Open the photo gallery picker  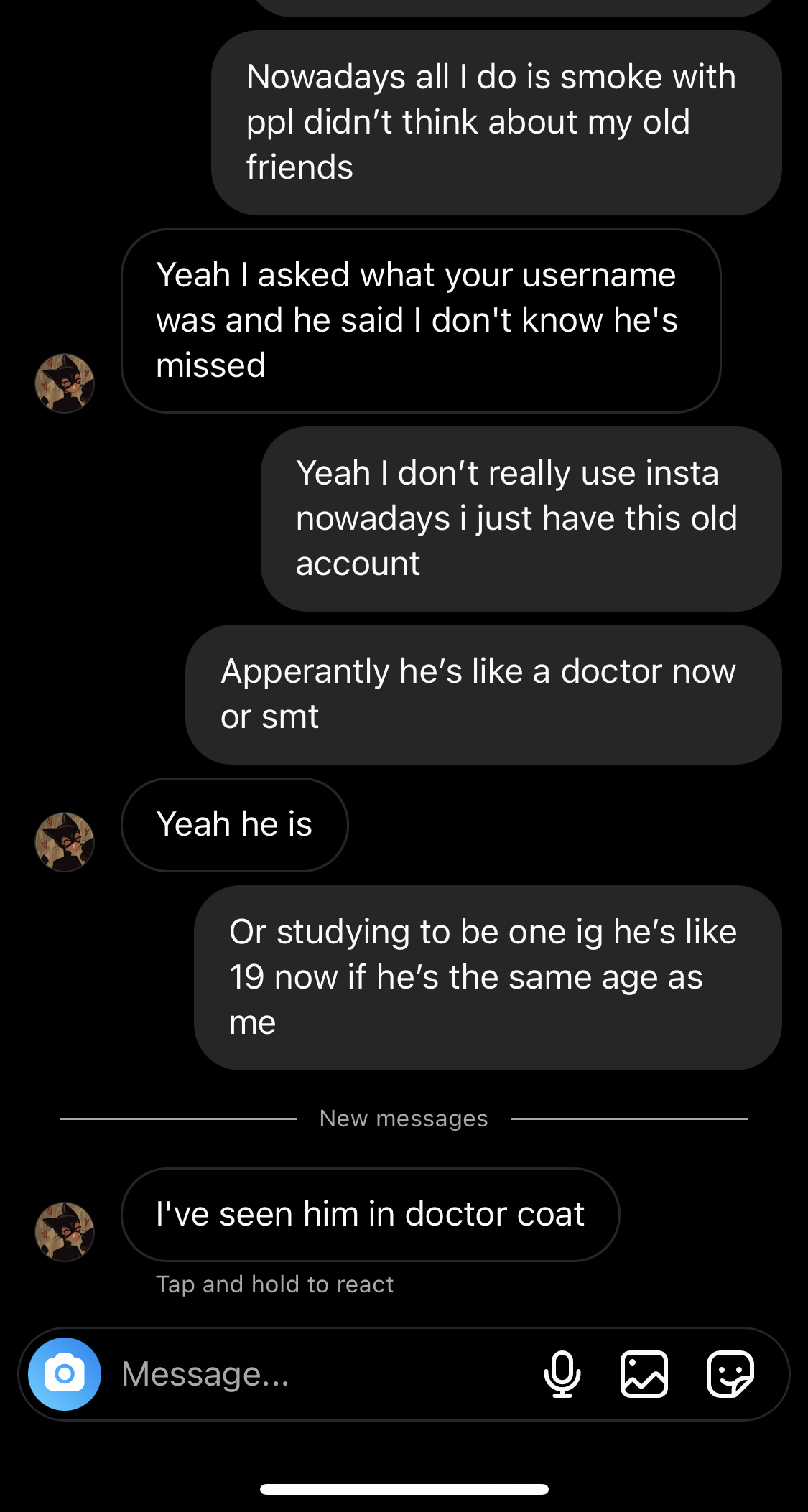click(x=644, y=1374)
